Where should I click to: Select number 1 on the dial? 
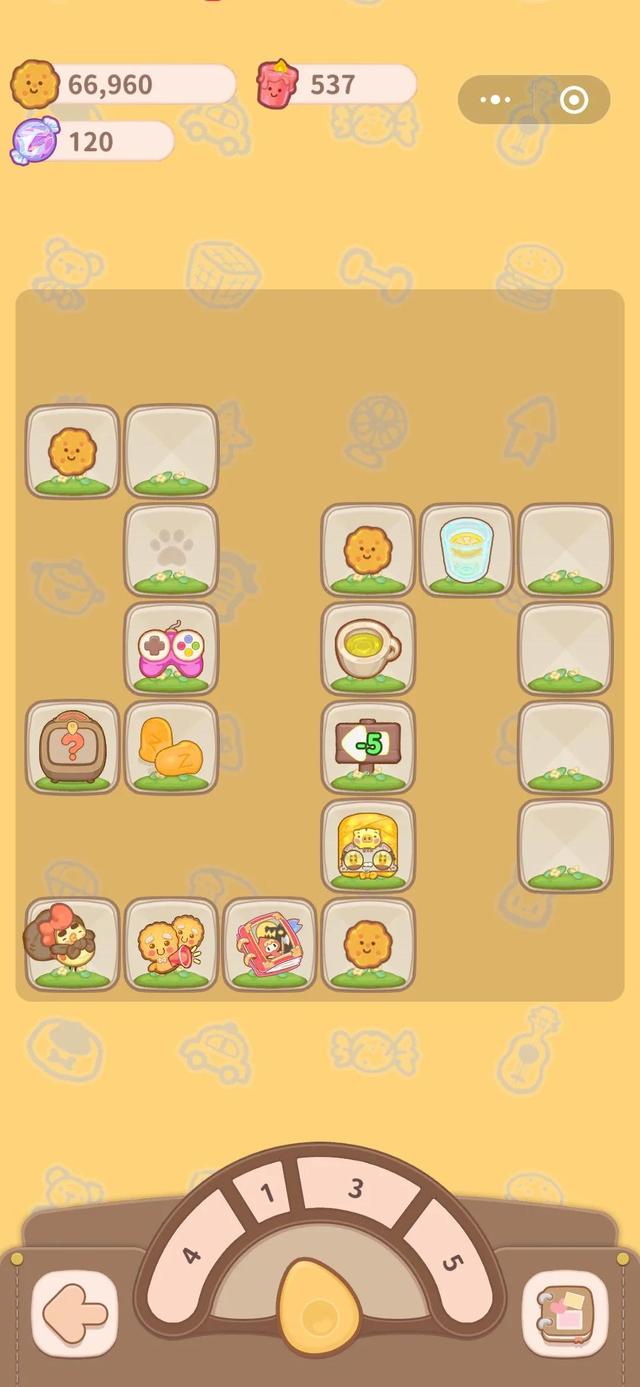[x=266, y=1193]
